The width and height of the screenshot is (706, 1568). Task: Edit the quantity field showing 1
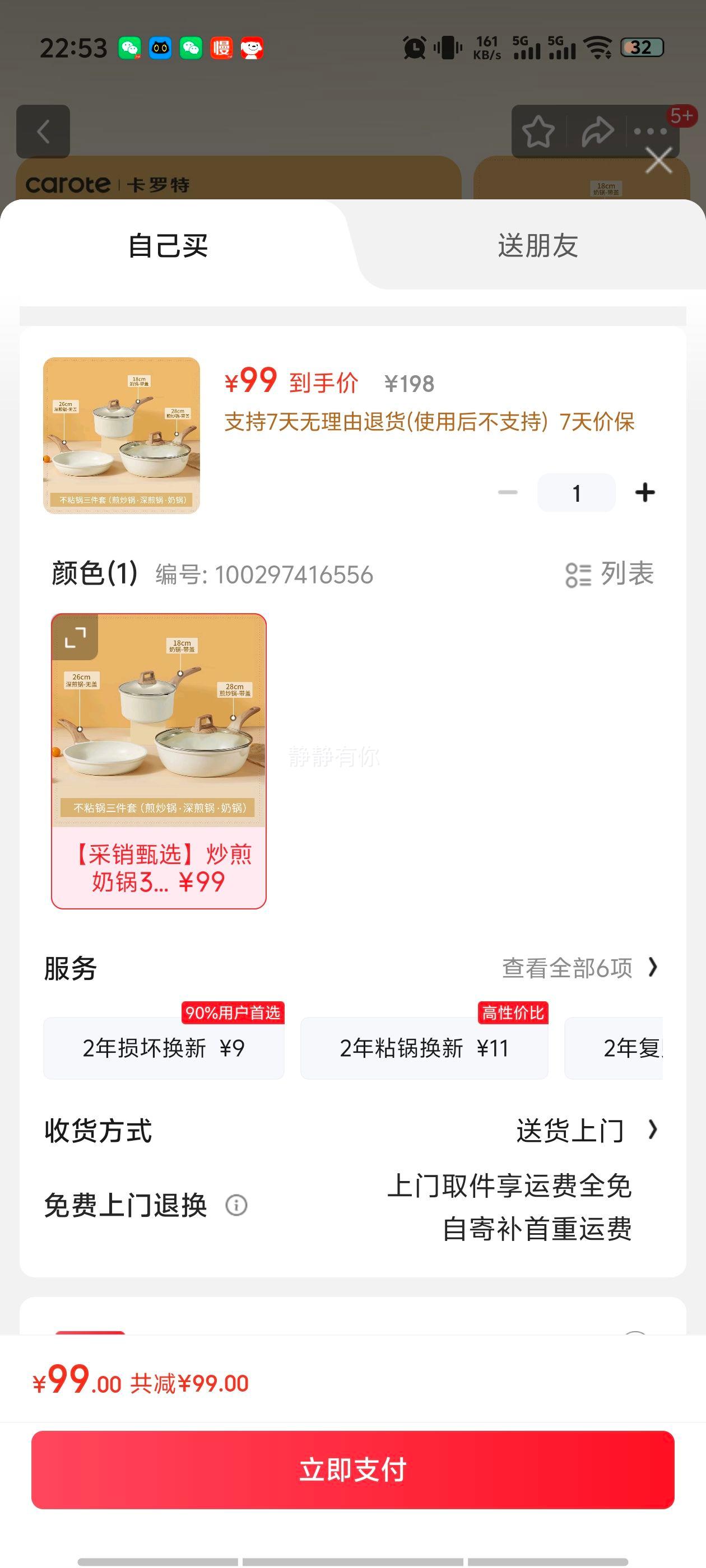click(x=575, y=492)
